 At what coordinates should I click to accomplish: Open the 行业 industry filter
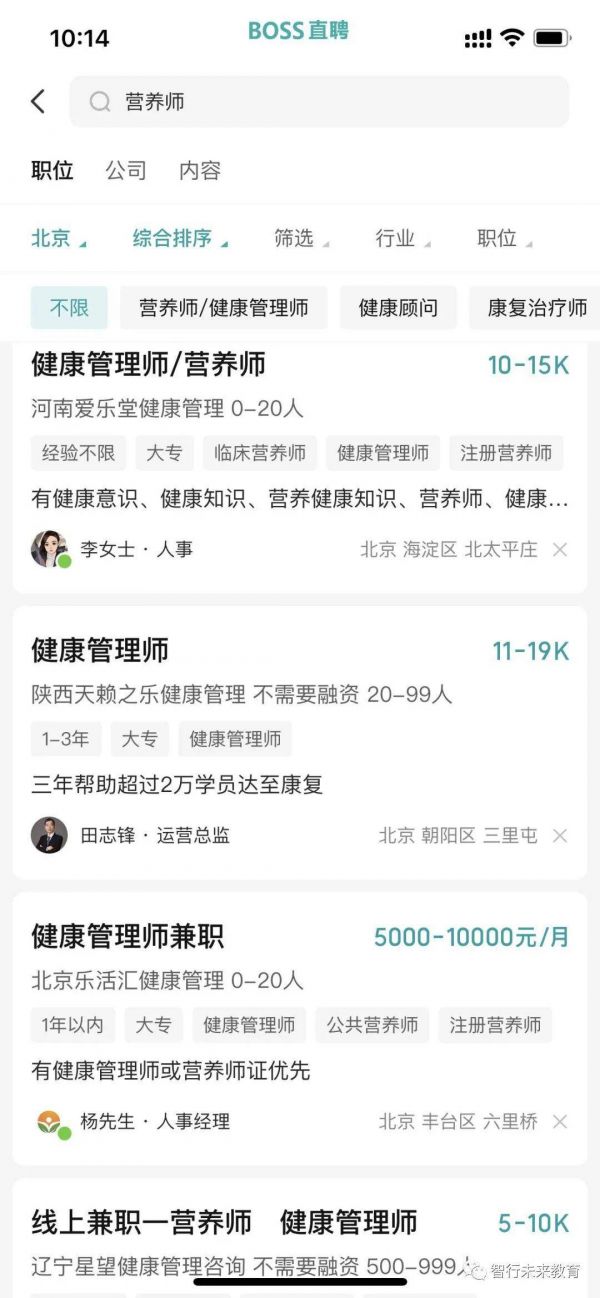click(x=402, y=238)
